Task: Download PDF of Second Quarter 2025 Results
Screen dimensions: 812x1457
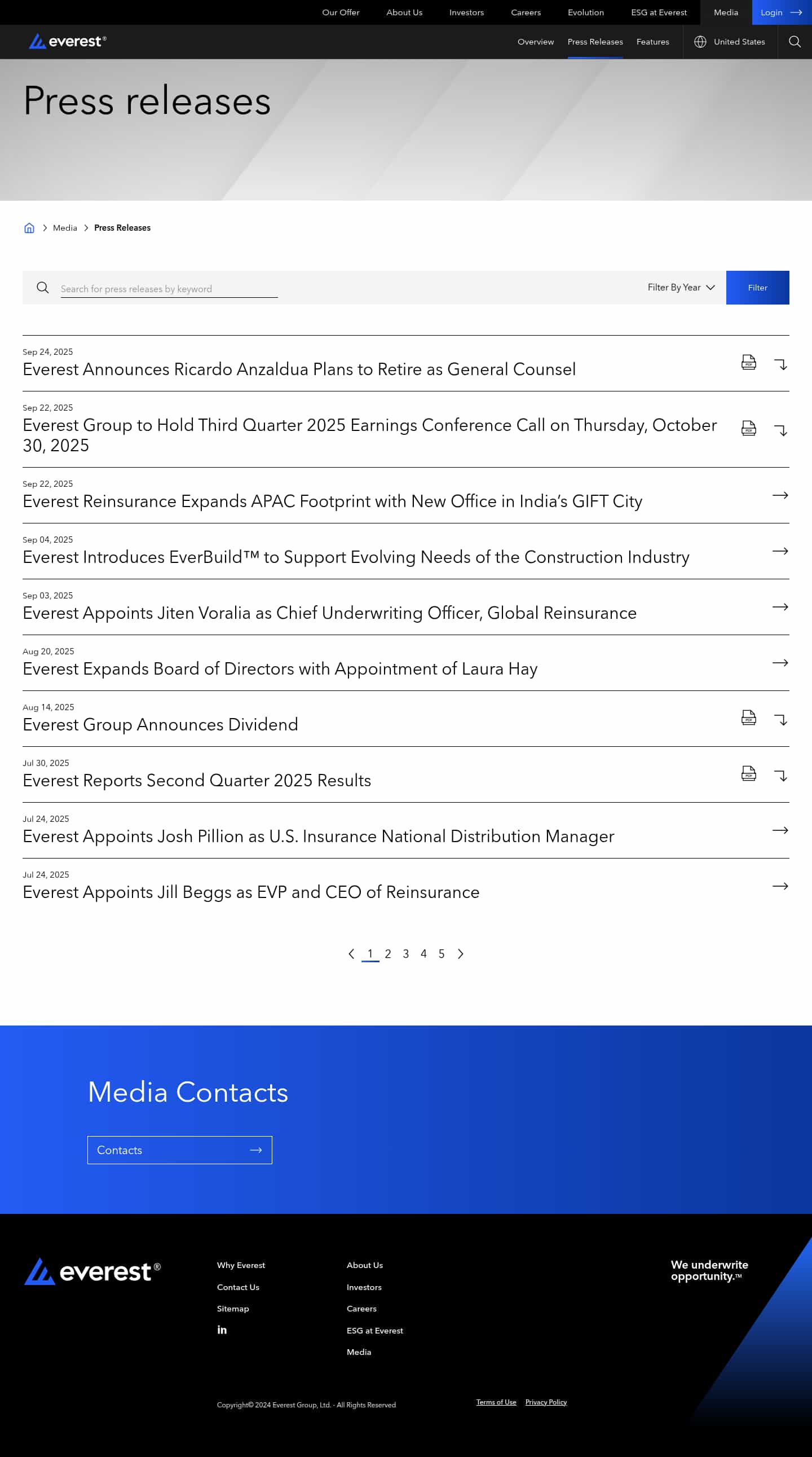Action: (748, 773)
